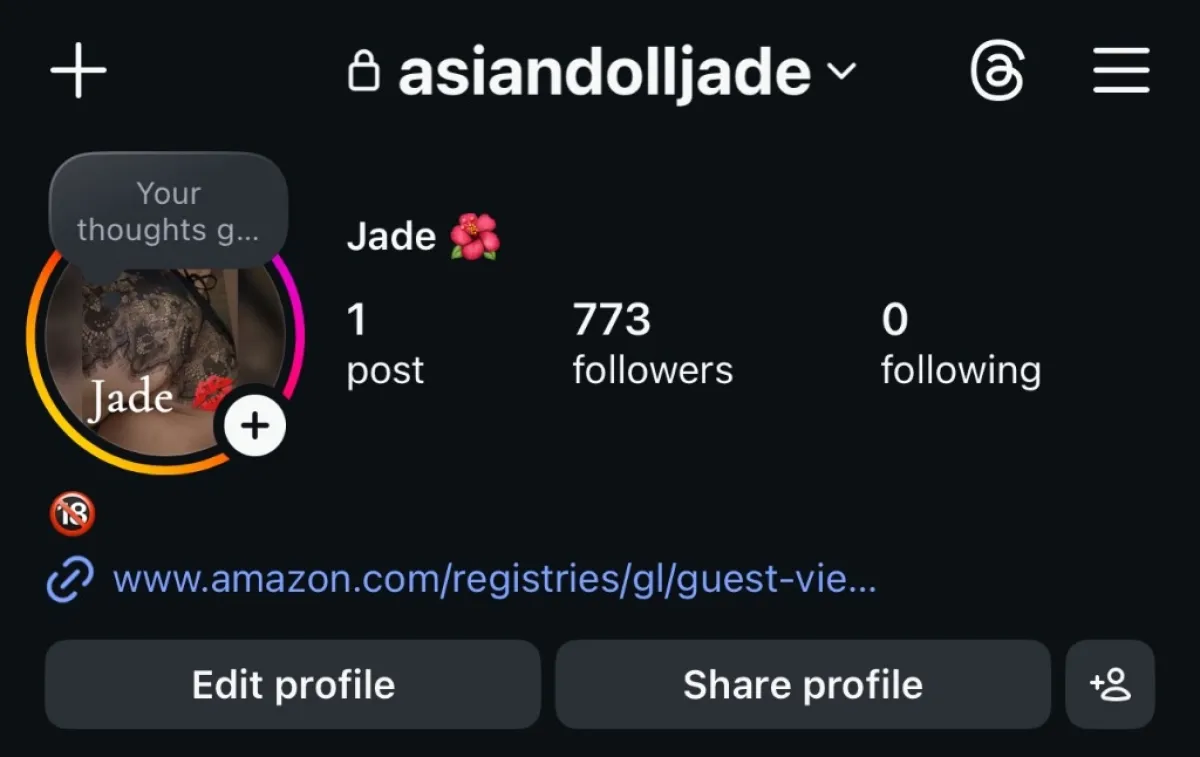Open the hamburger menu

point(1120,72)
